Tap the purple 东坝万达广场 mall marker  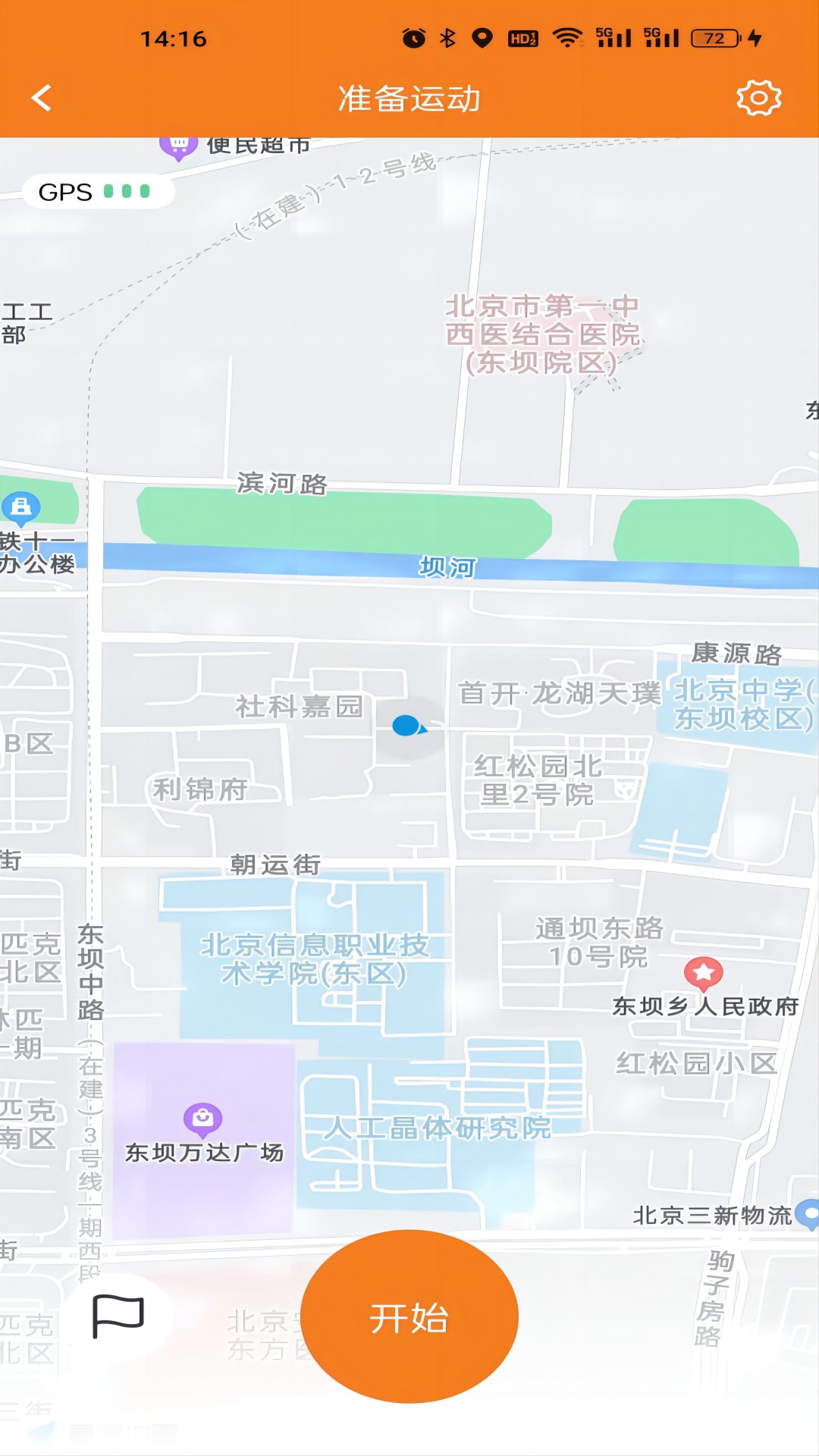click(202, 1116)
